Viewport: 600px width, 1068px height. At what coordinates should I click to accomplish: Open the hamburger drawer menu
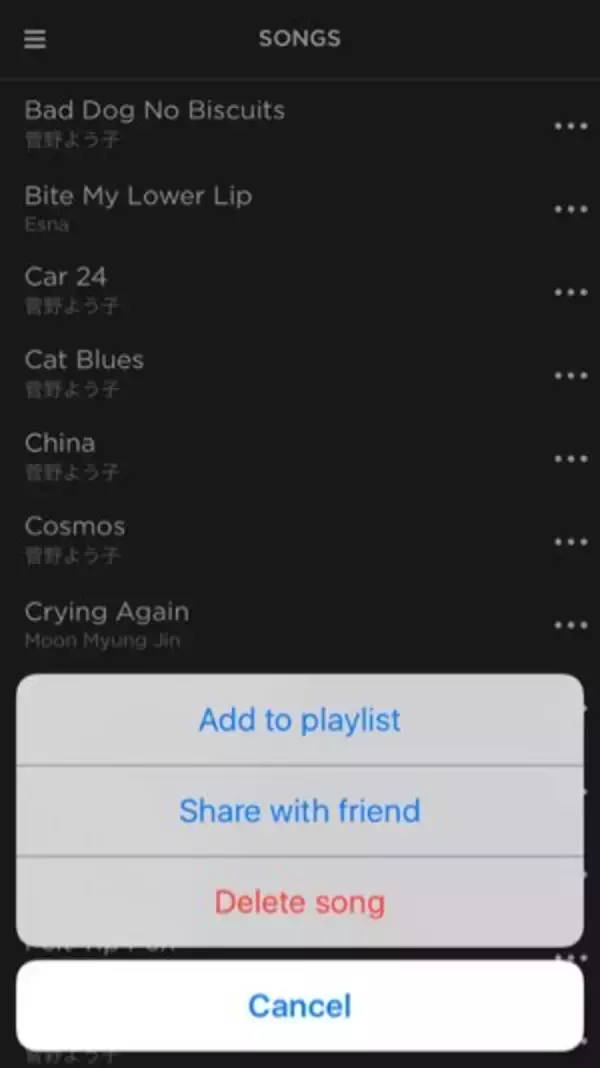35,39
